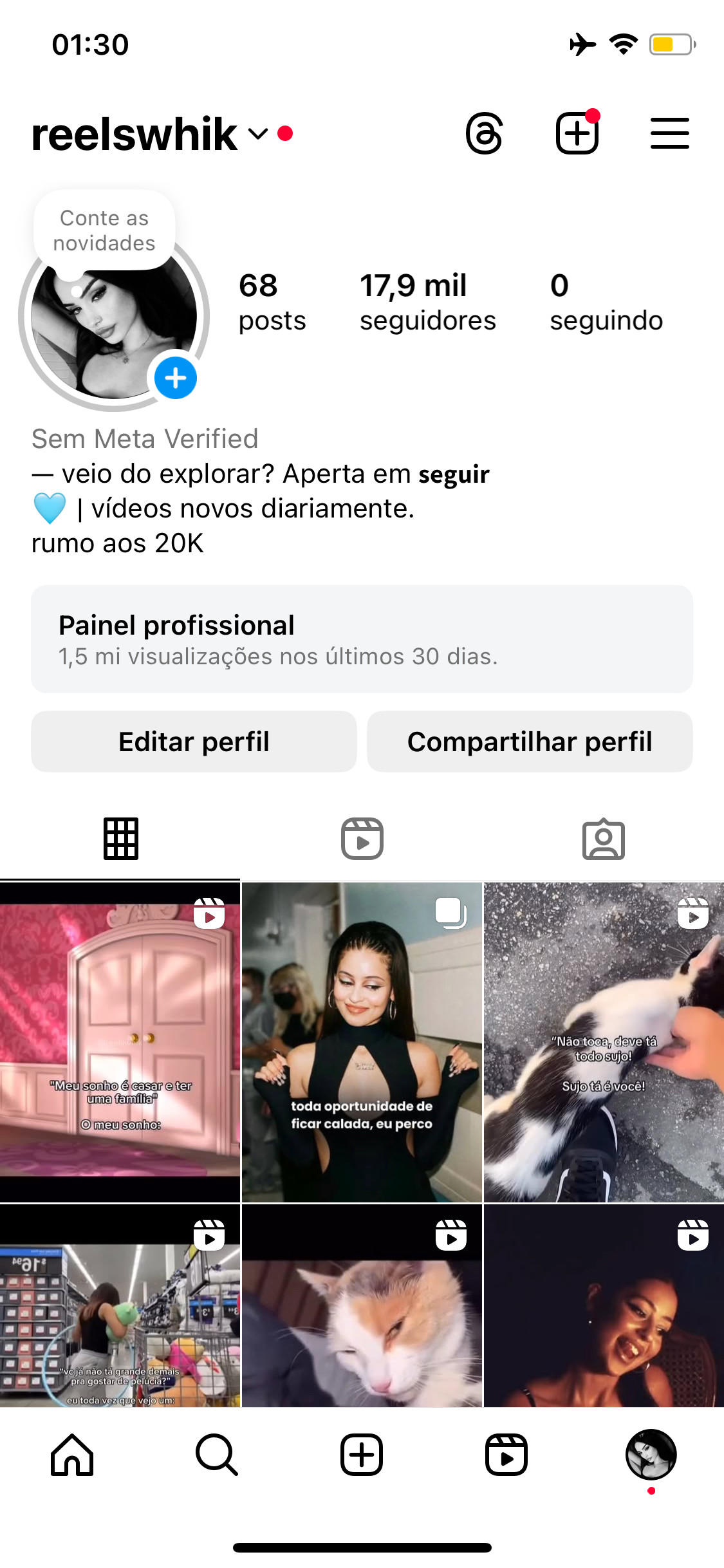Screen dimensions: 724x1568
Task: Tap Compartilhar perfil
Action: click(x=530, y=742)
